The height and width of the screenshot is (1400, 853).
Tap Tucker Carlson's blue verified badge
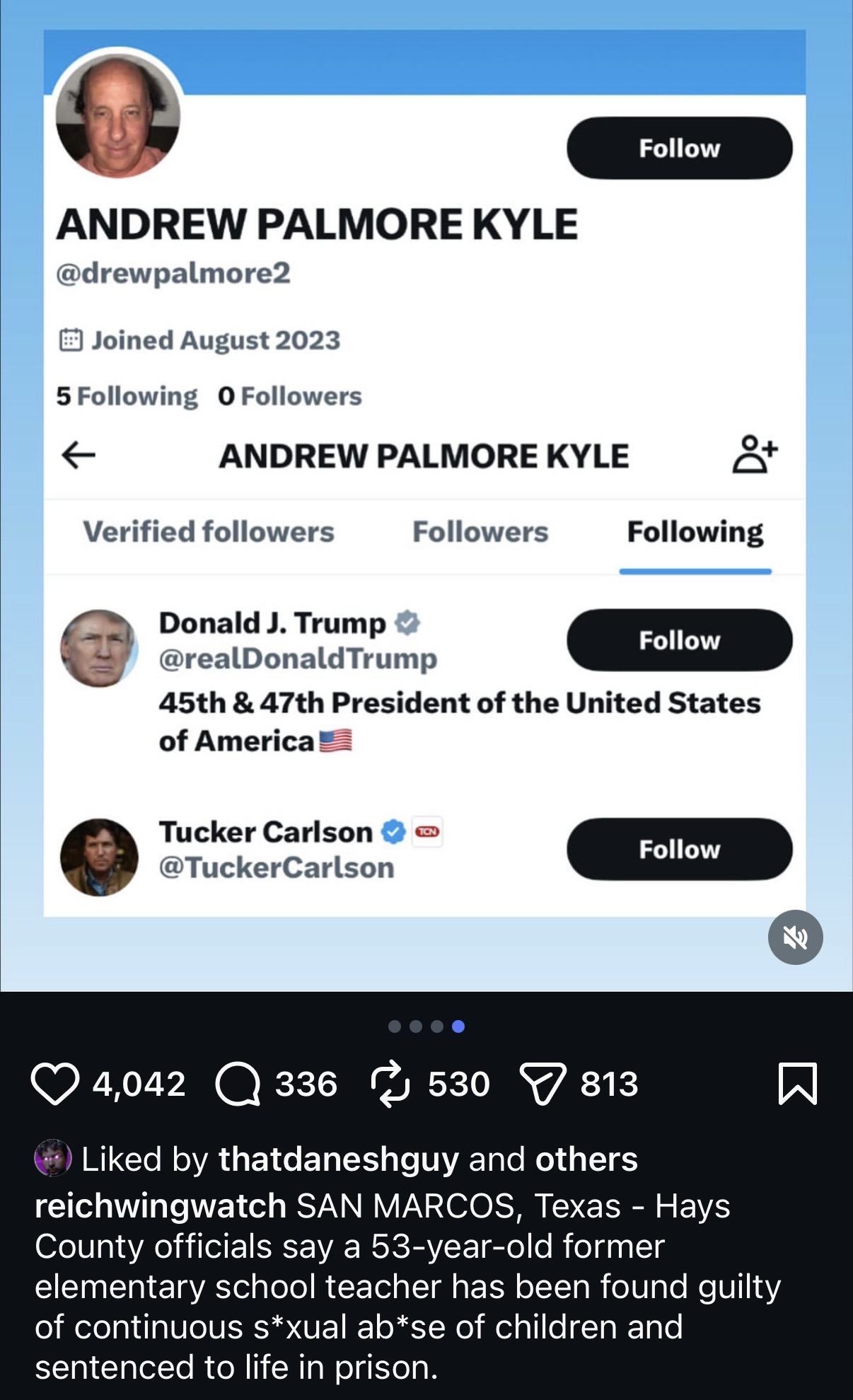tap(390, 831)
